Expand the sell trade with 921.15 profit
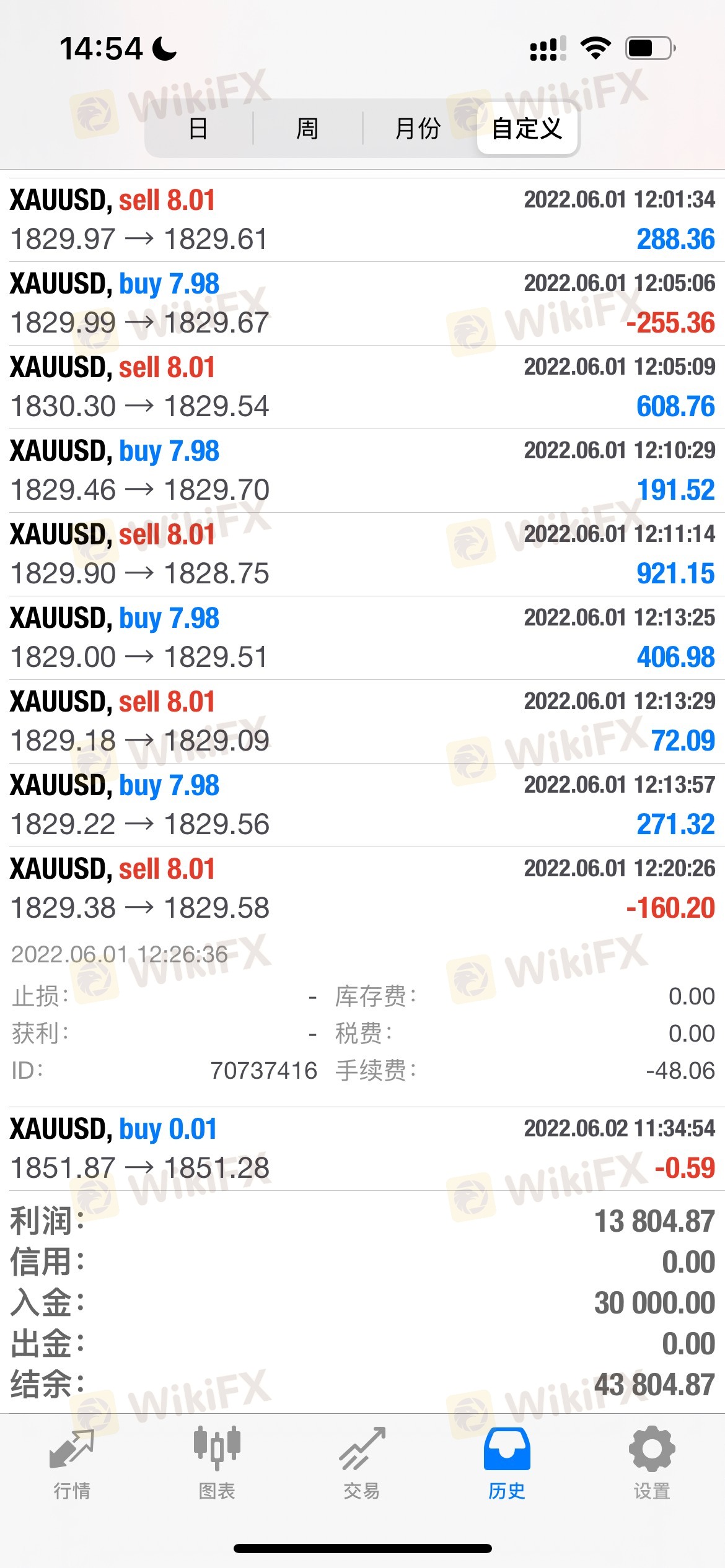Image resolution: width=725 pixels, height=1568 pixels. [x=362, y=554]
